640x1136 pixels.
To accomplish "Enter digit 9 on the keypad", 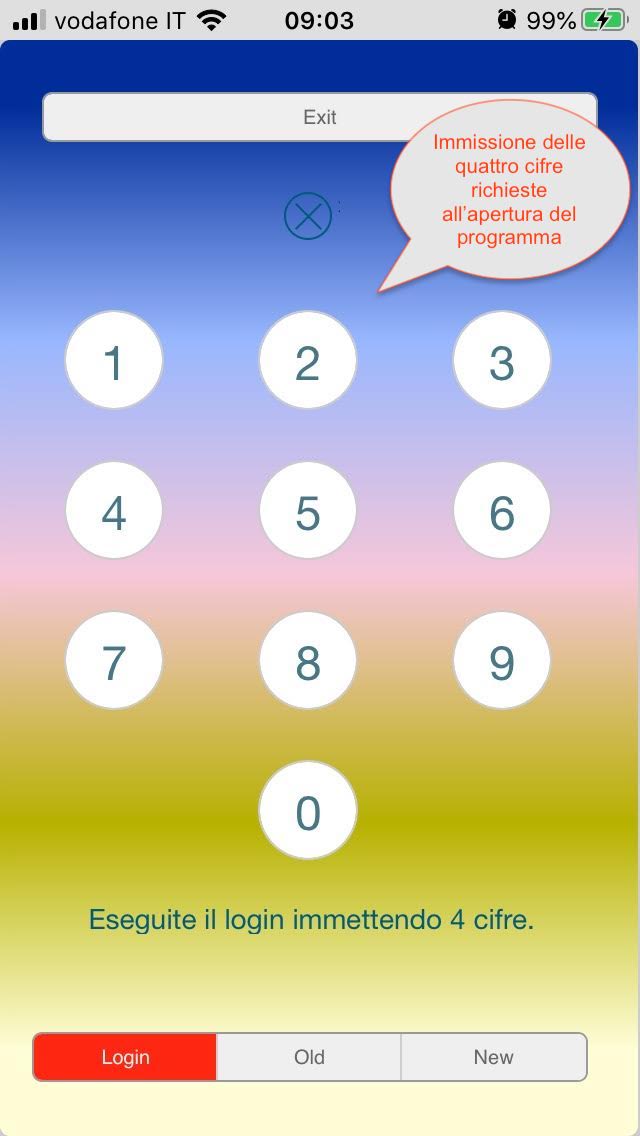I will pyautogui.click(x=502, y=660).
